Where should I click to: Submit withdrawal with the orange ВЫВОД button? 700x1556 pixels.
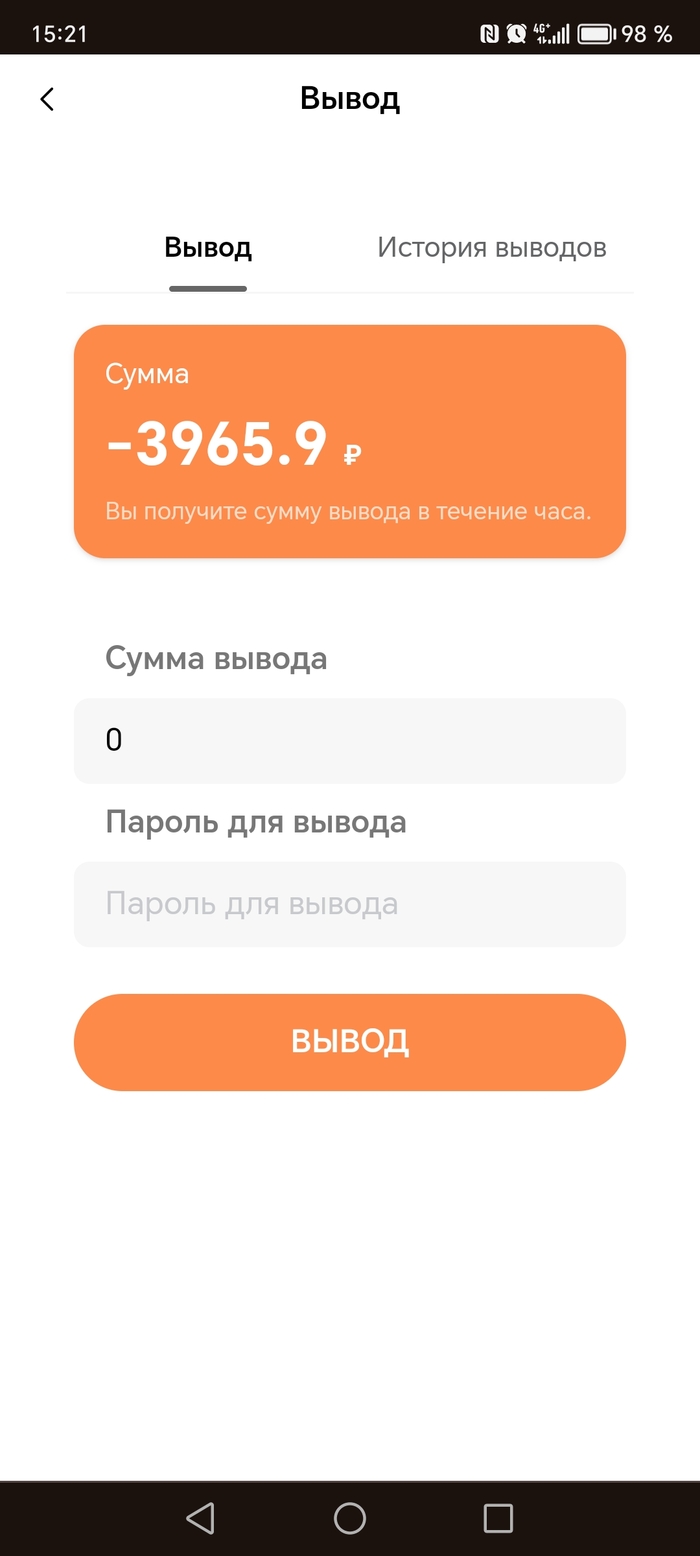point(350,1042)
